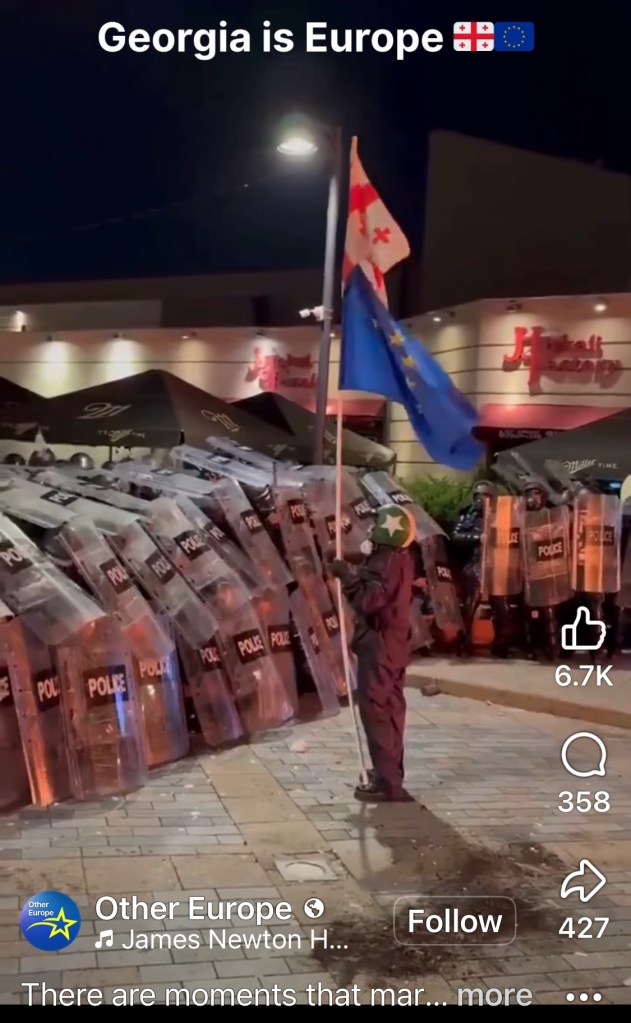The width and height of the screenshot is (631, 1023).
Task: Follow the Other Europe page
Action: [454, 921]
